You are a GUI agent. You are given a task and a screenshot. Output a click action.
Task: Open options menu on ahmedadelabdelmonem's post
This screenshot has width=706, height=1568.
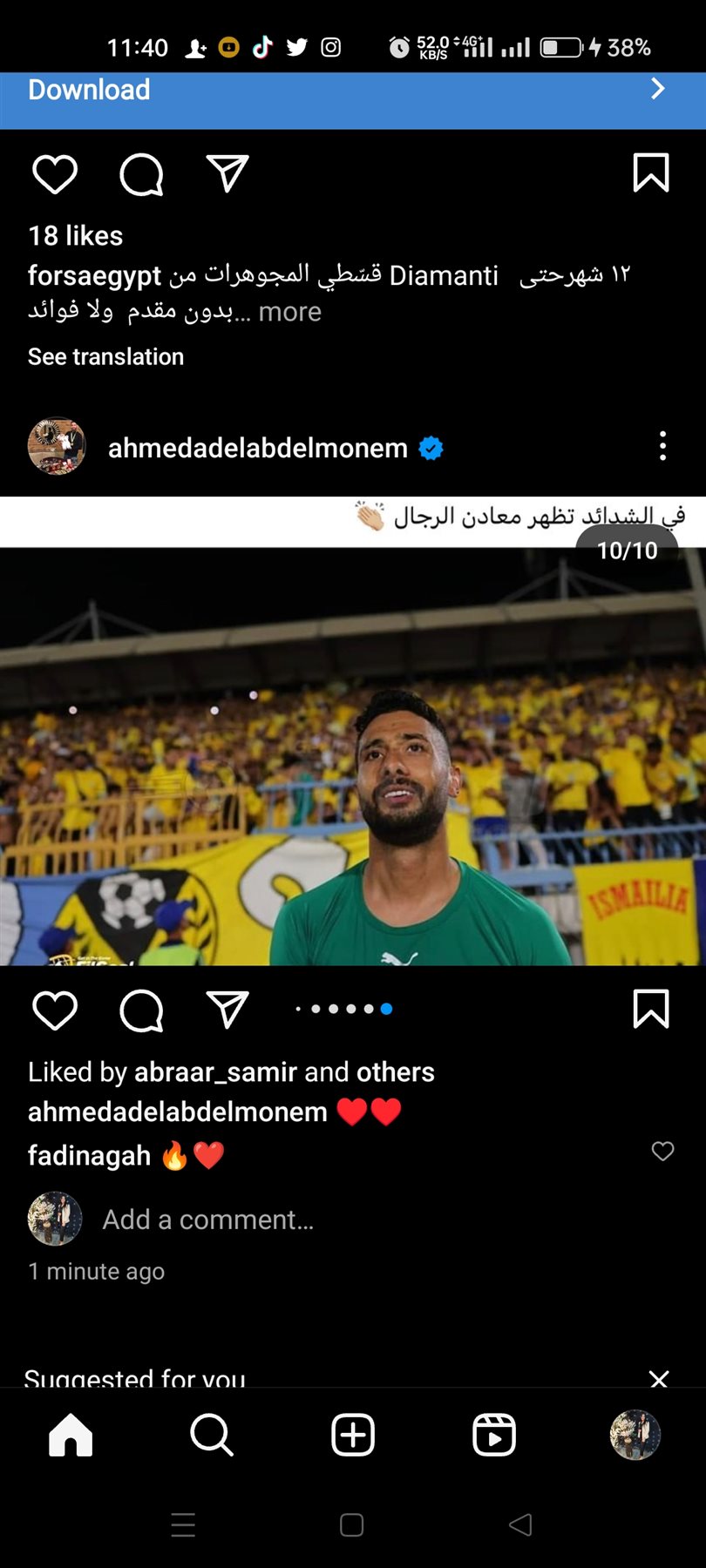coord(662,446)
